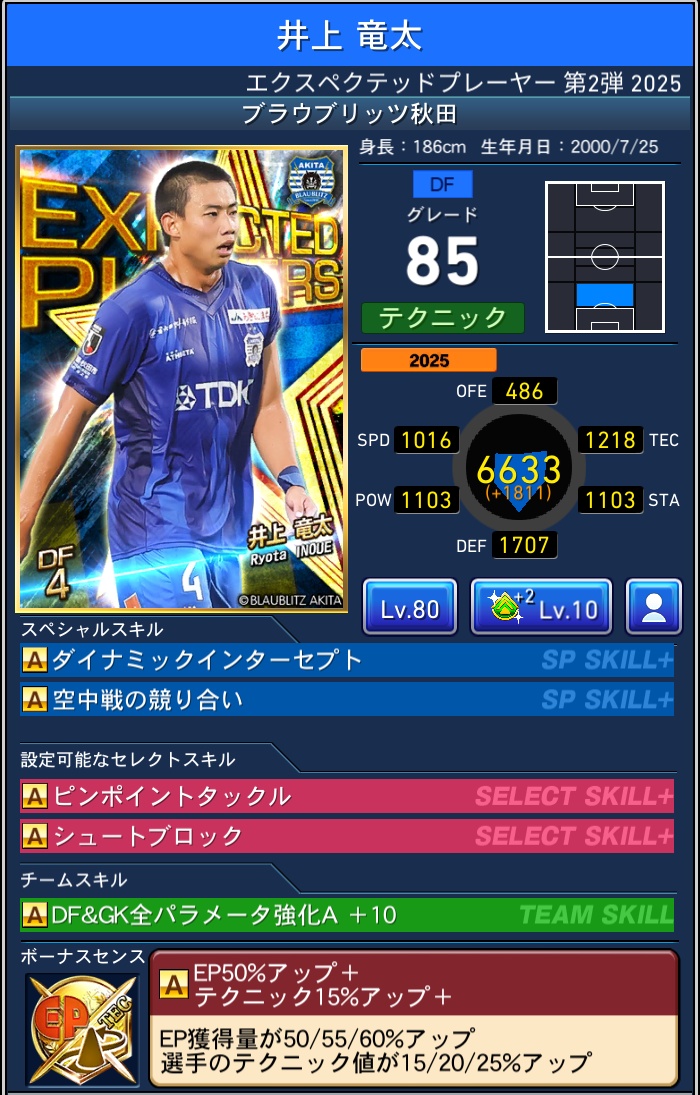The width and height of the screenshot is (700, 1095).
Task: Open the Lv.10 +2 enhancement button
Action: coord(541,607)
